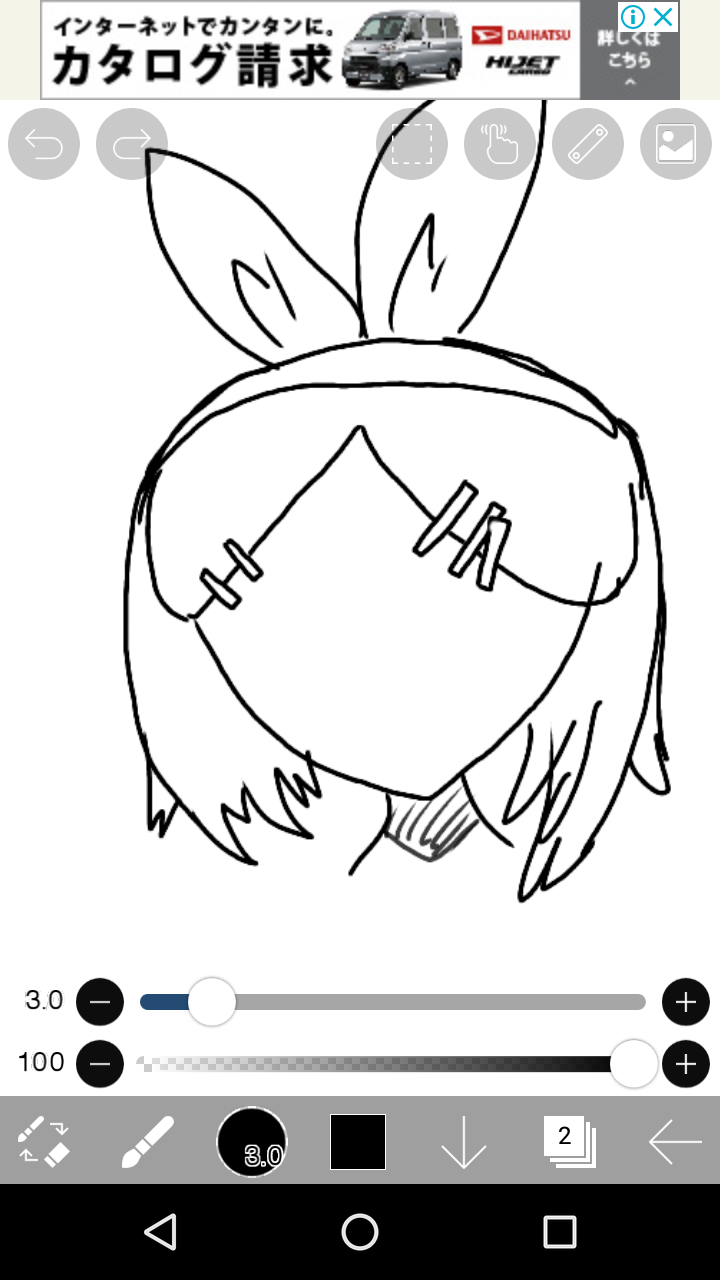Close the Daihatsu ad banner
The image size is (720, 1280).
(663, 16)
